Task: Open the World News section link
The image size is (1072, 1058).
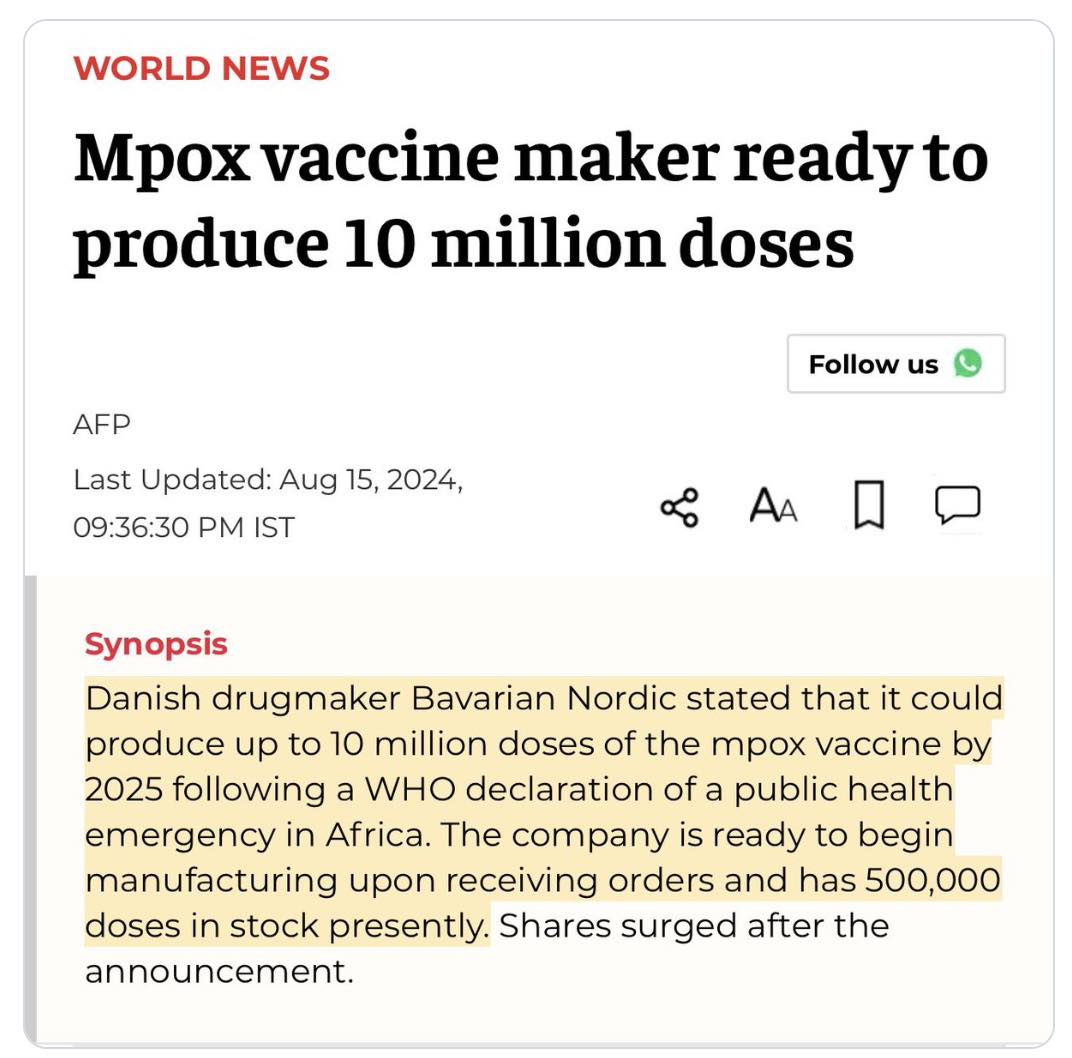Action: (x=201, y=68)
